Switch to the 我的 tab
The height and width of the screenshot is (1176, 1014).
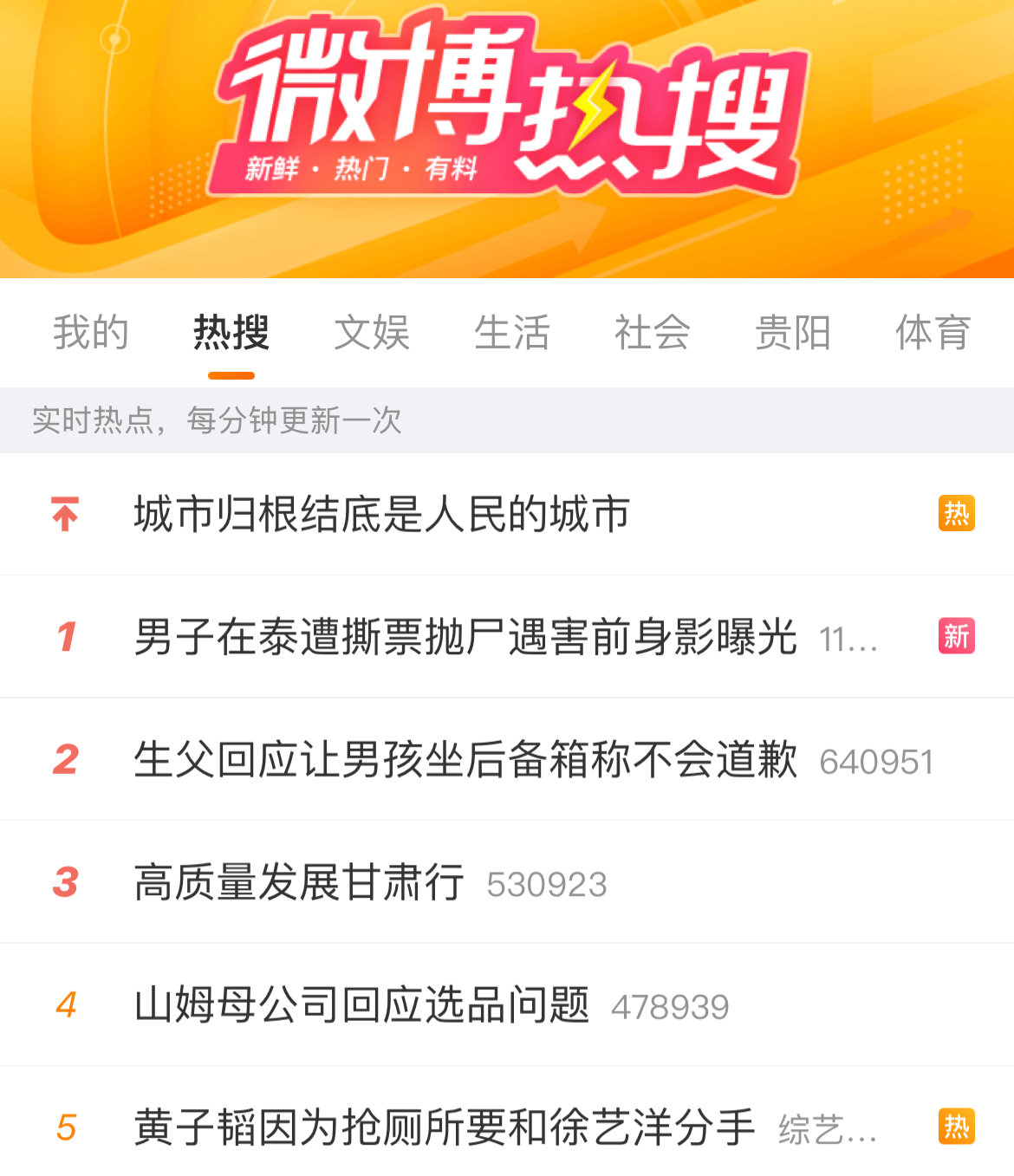tap(91, 334)
